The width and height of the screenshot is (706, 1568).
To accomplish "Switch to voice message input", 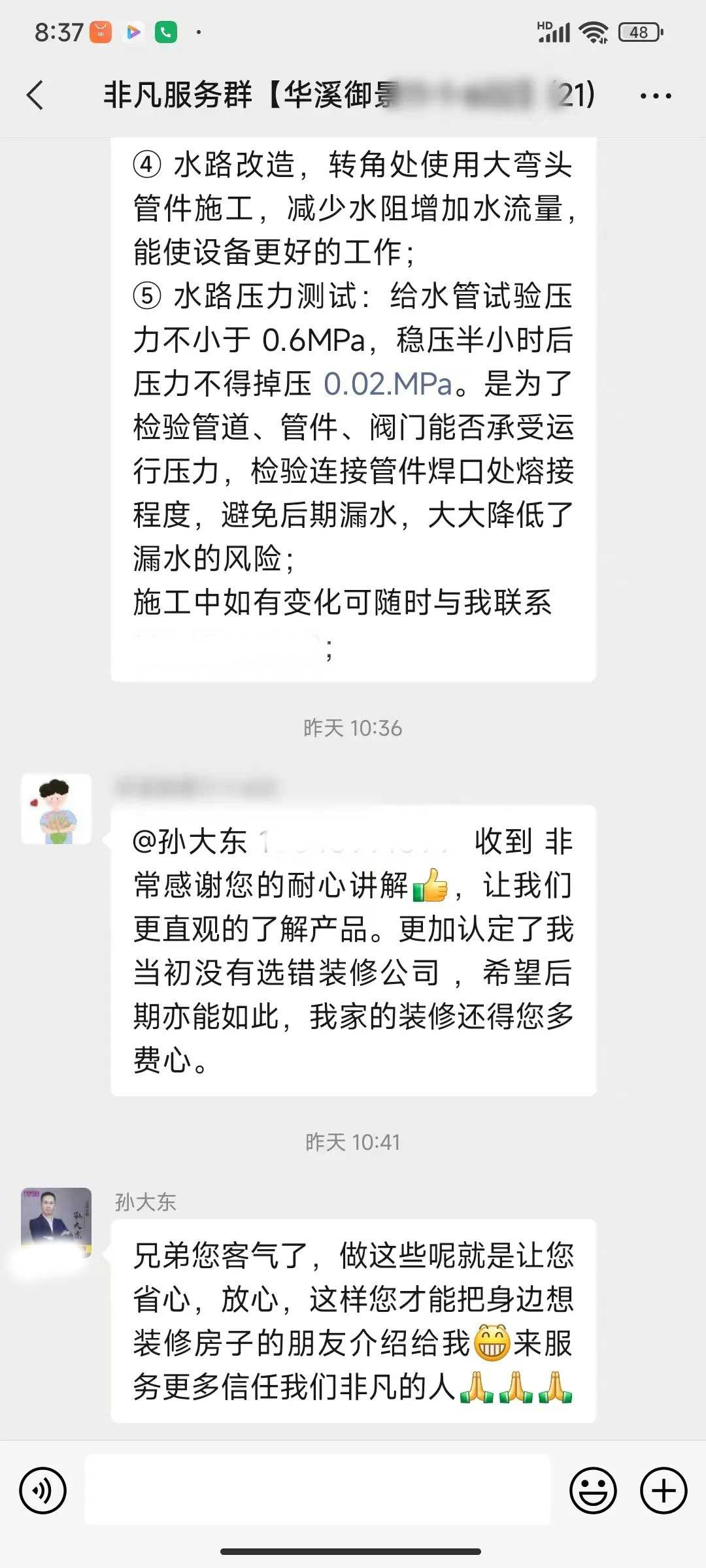I will (x=43, y=1490).
